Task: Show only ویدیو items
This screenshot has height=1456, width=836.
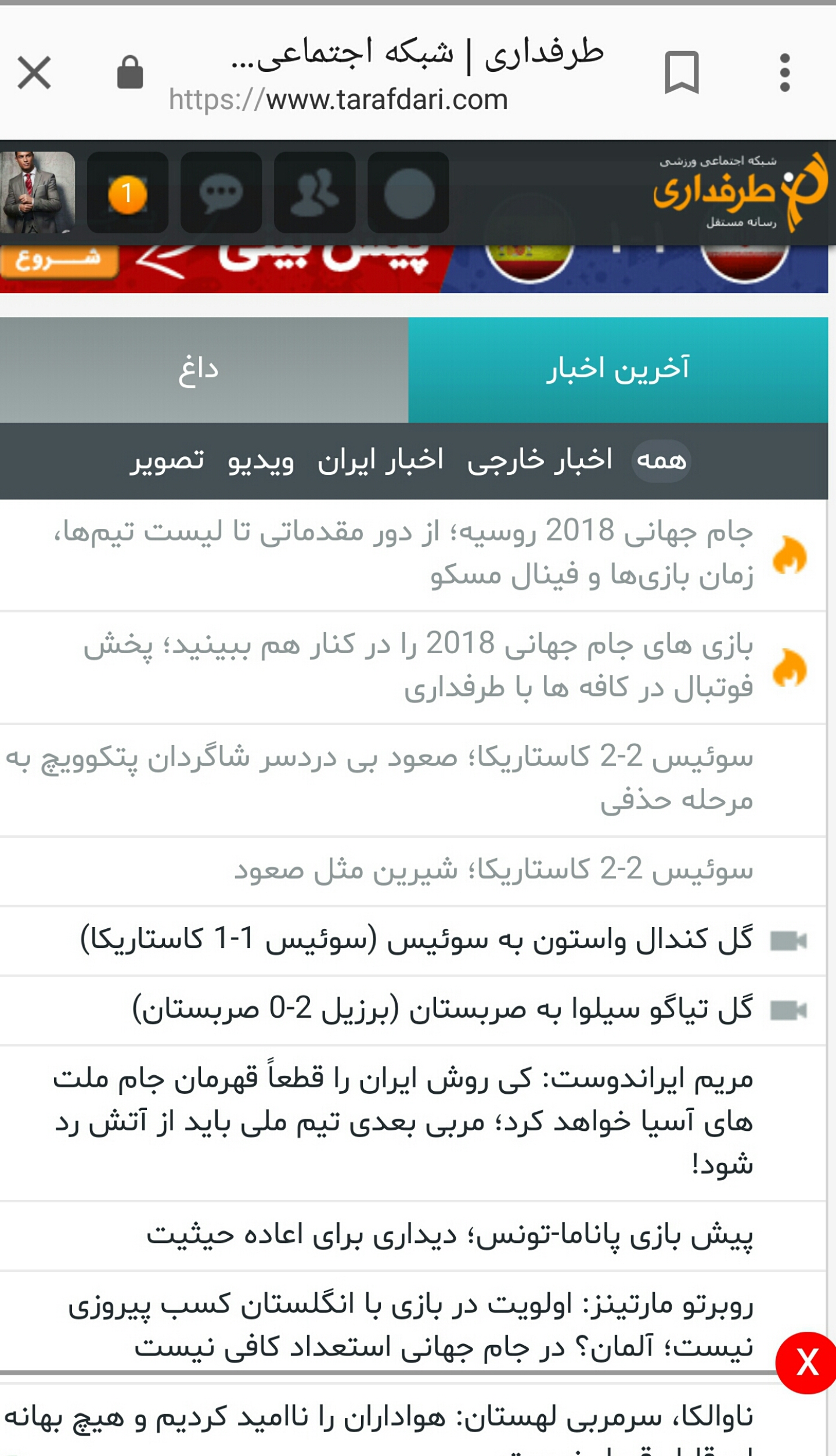Action: tap(261, 460)
